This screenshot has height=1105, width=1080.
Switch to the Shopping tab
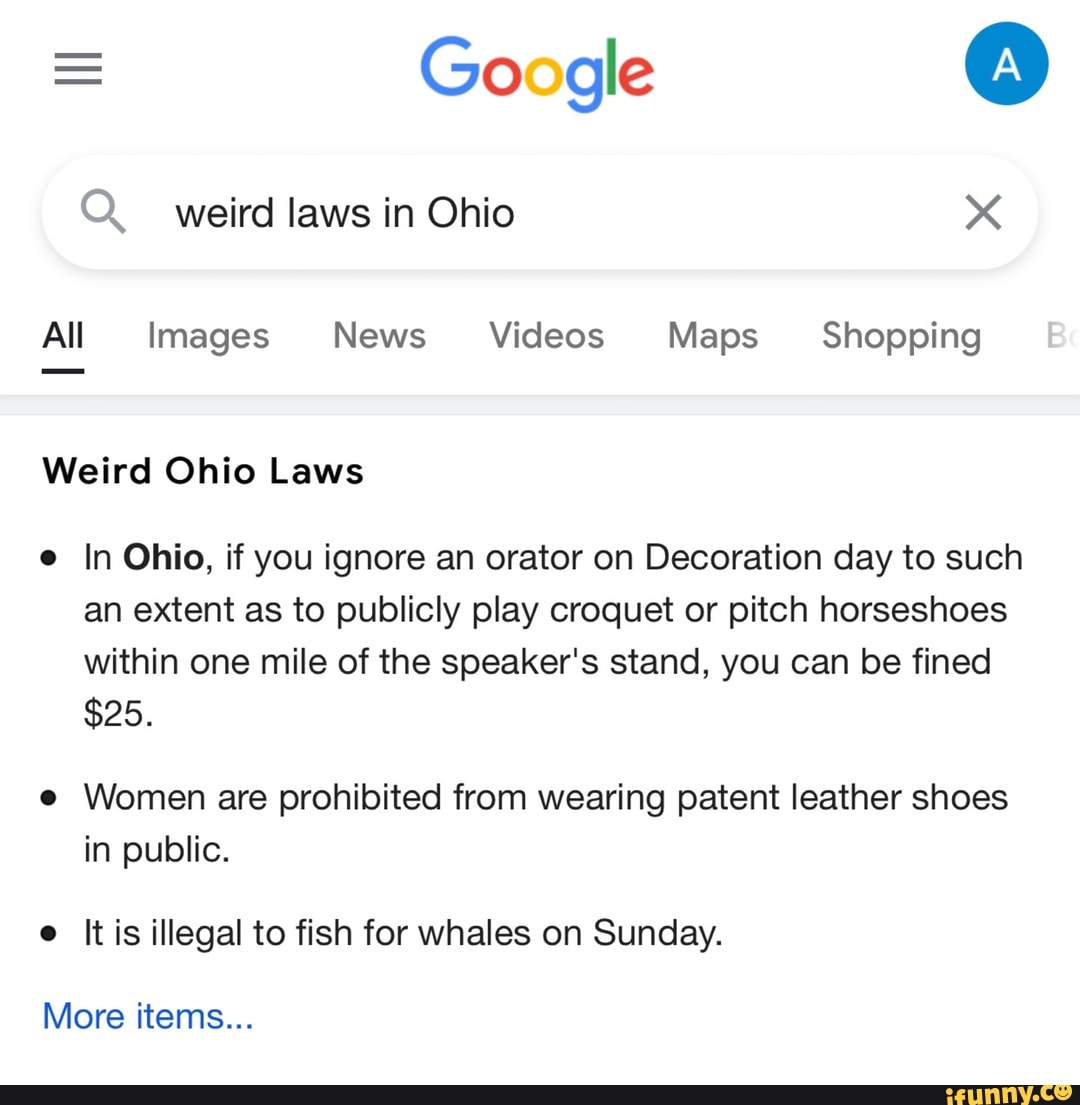coord(901,337)
